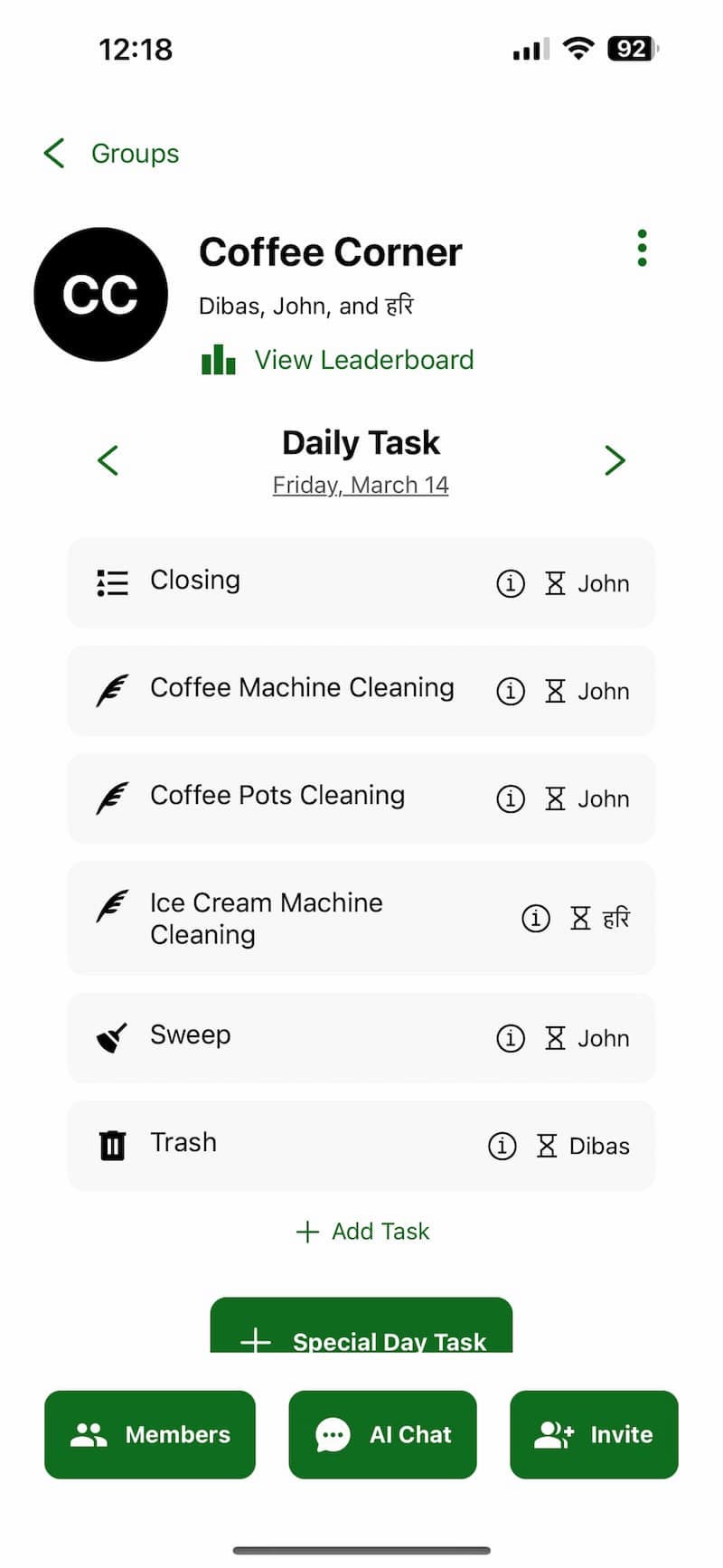723x1568 pixels.
Task: Navigate to the previous day's tasks
Action: [x=108, y=460]
